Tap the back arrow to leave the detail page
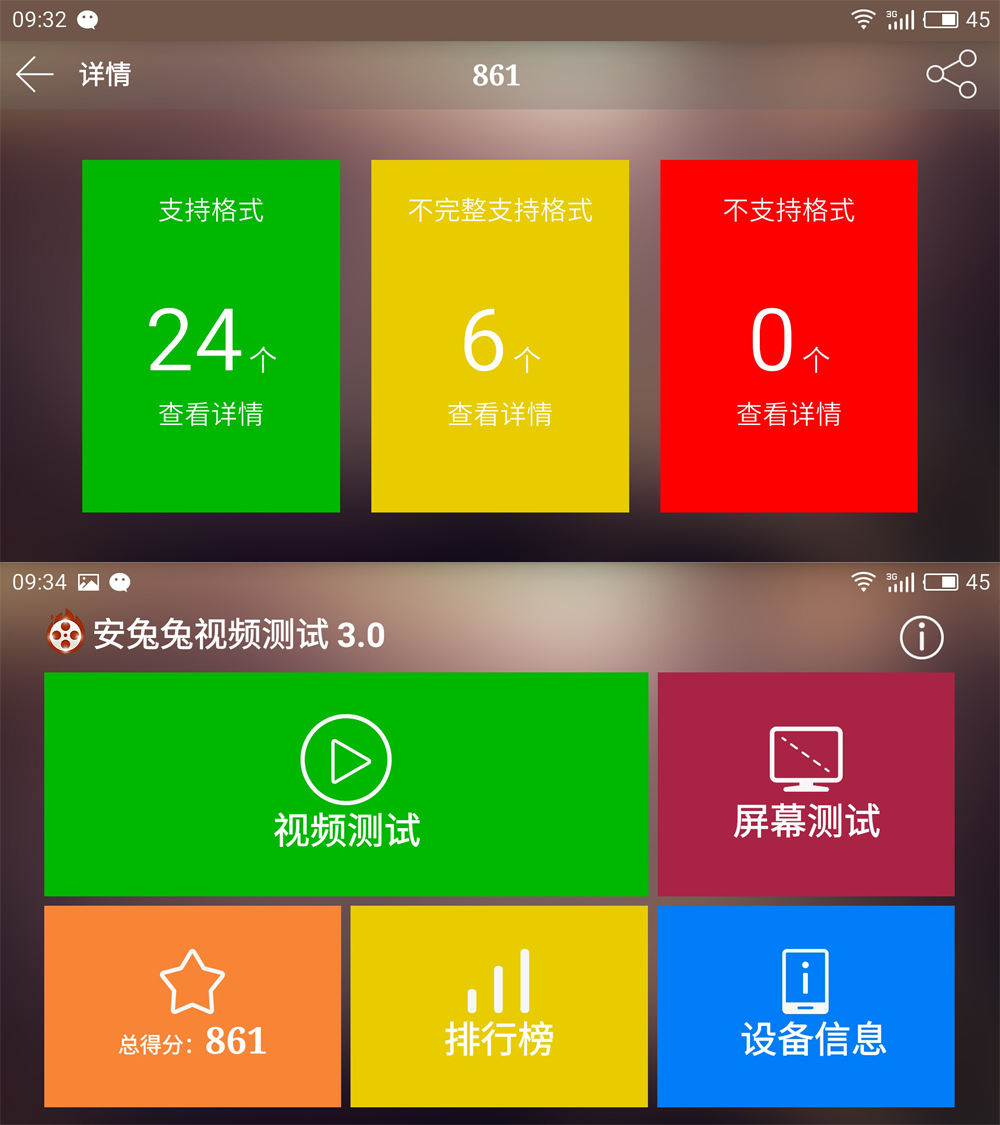 pos(33,74)
